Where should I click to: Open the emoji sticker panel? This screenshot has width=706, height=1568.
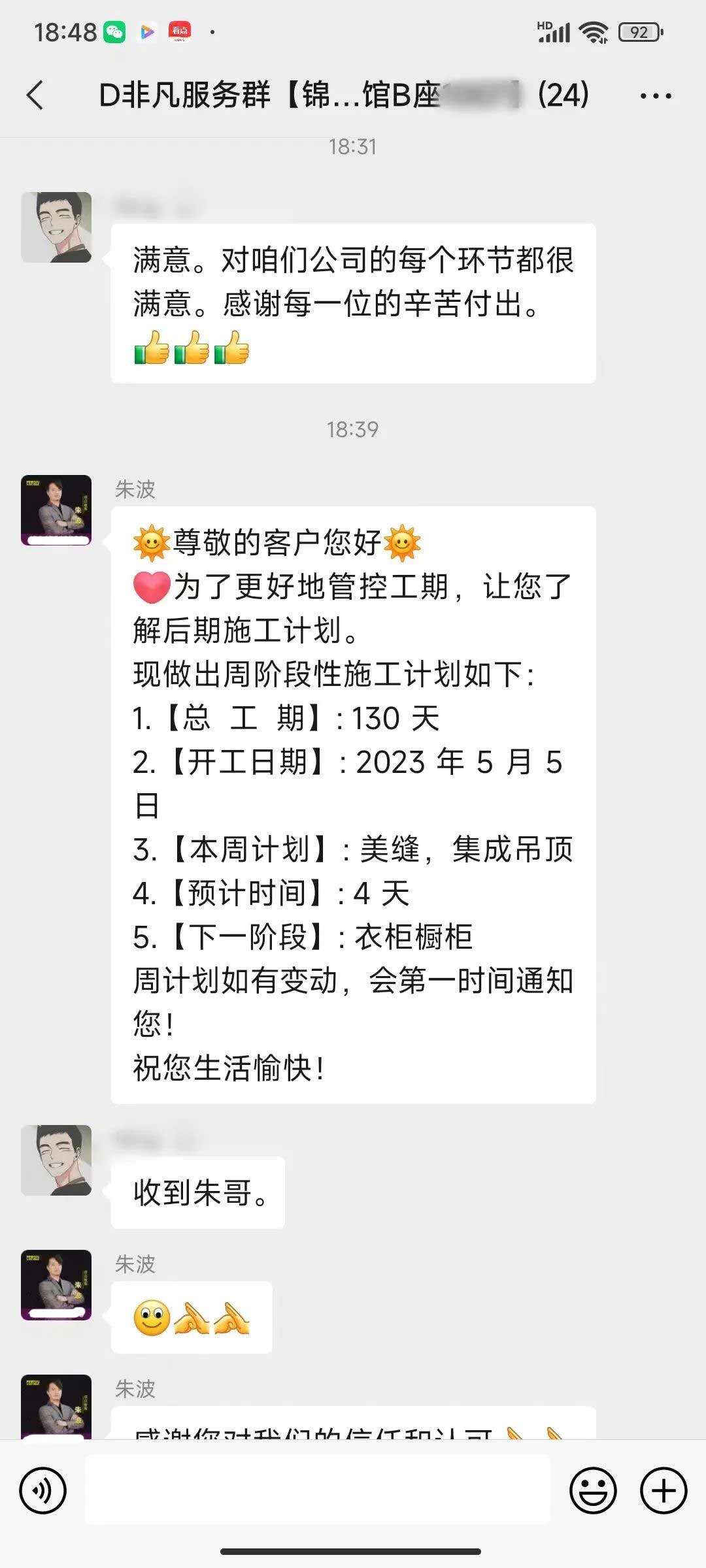(593, 1490)
